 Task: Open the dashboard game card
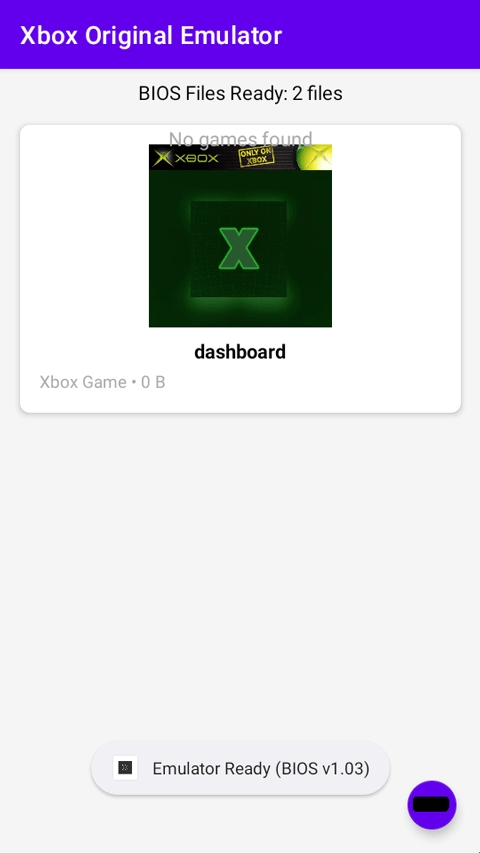click(240, 269)
